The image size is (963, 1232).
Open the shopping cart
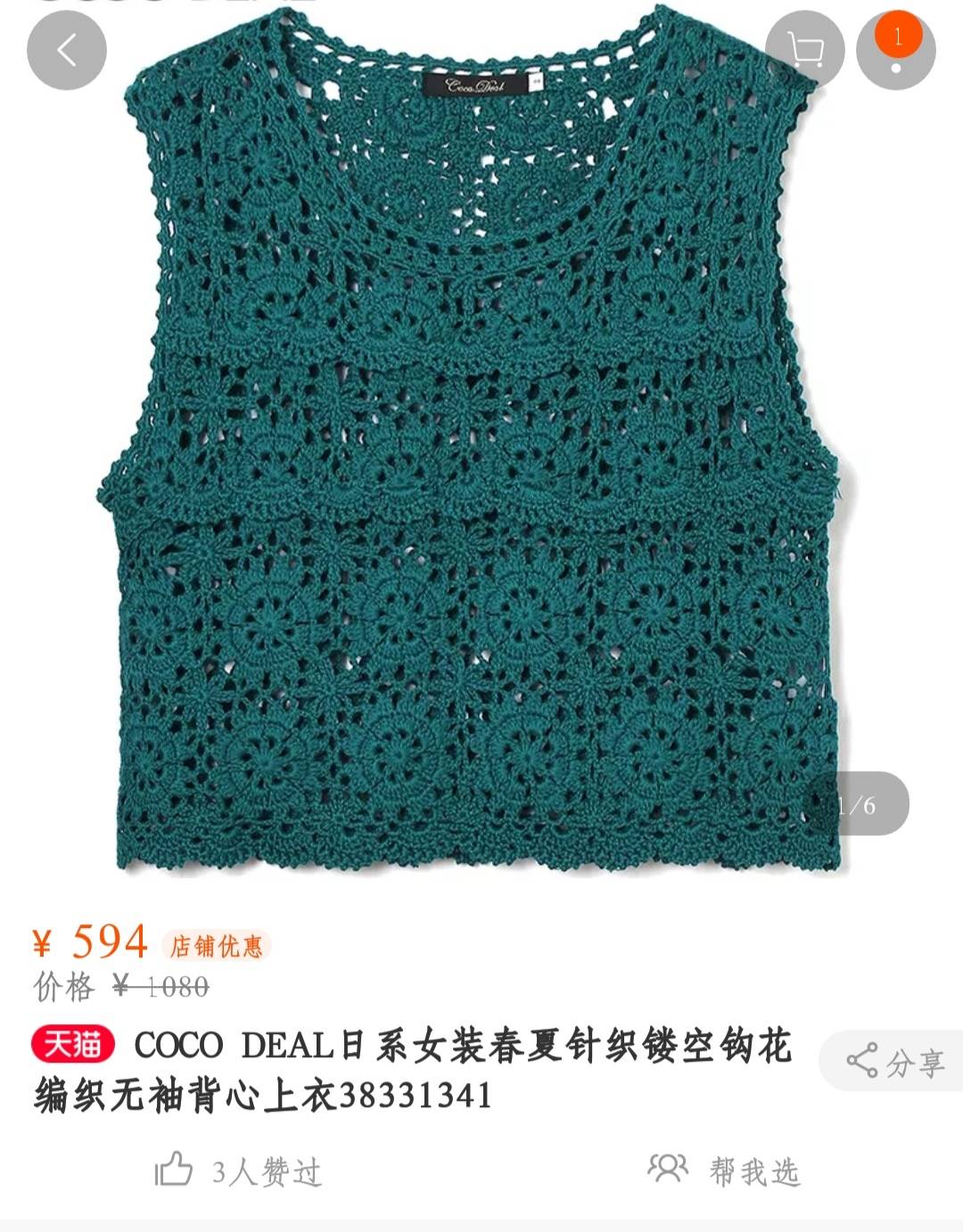(x=805, y=51)
